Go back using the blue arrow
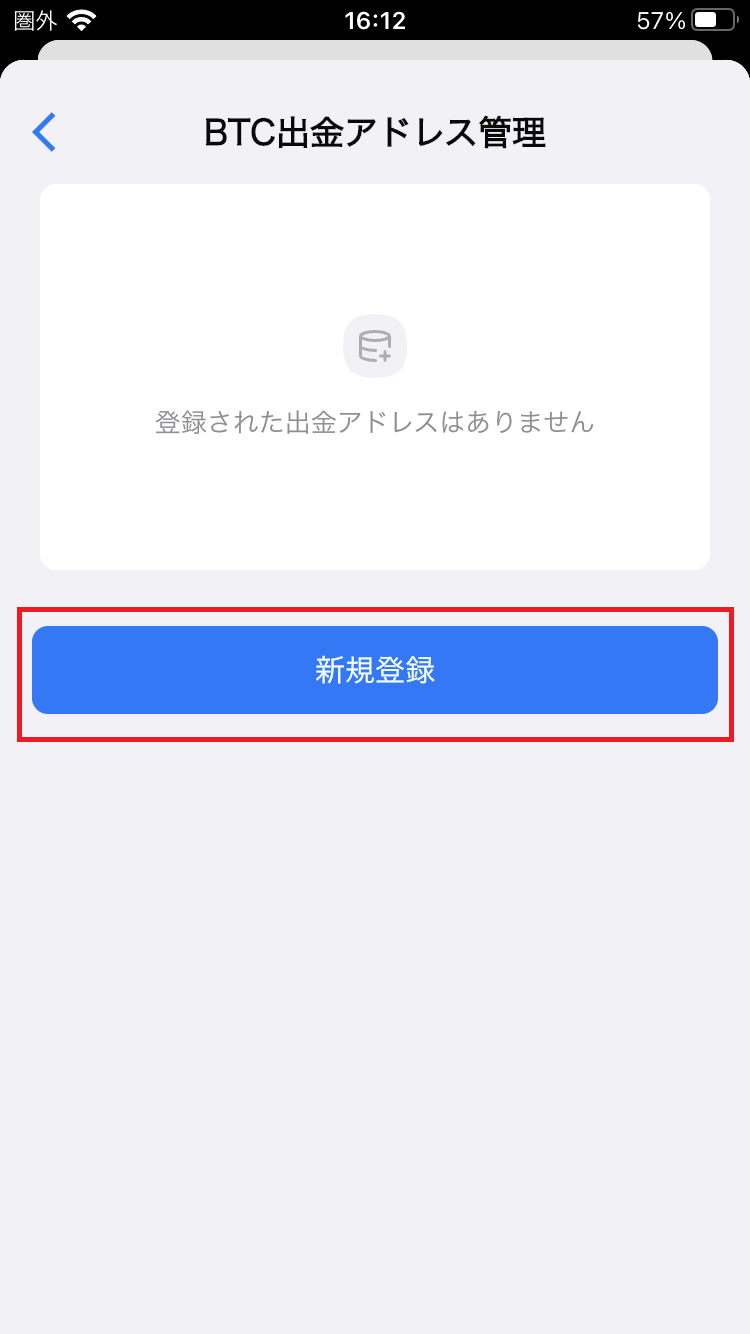This screenshot has width=750, height=1334. coord(44,132)
